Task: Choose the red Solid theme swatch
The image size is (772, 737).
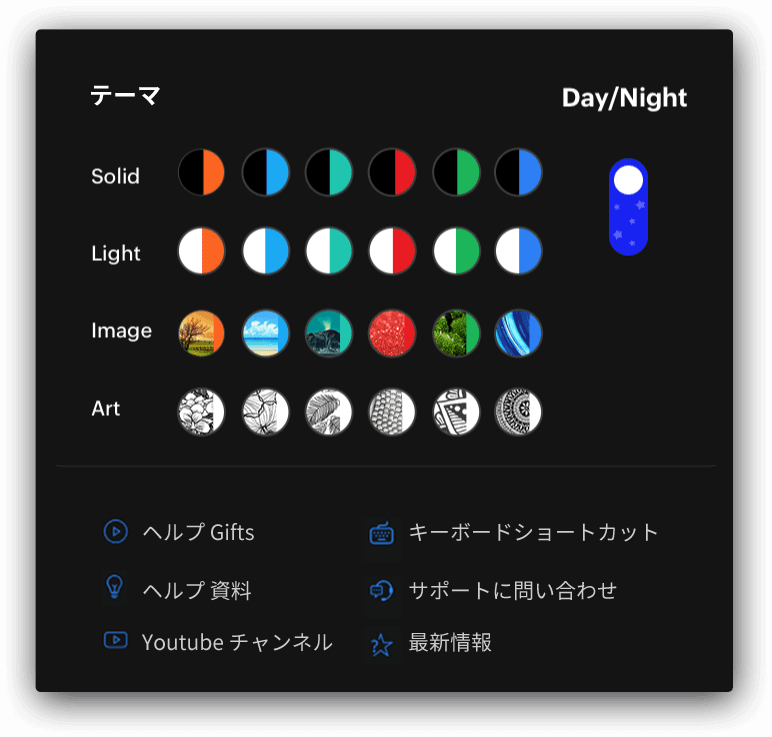Action: [392, 174]
